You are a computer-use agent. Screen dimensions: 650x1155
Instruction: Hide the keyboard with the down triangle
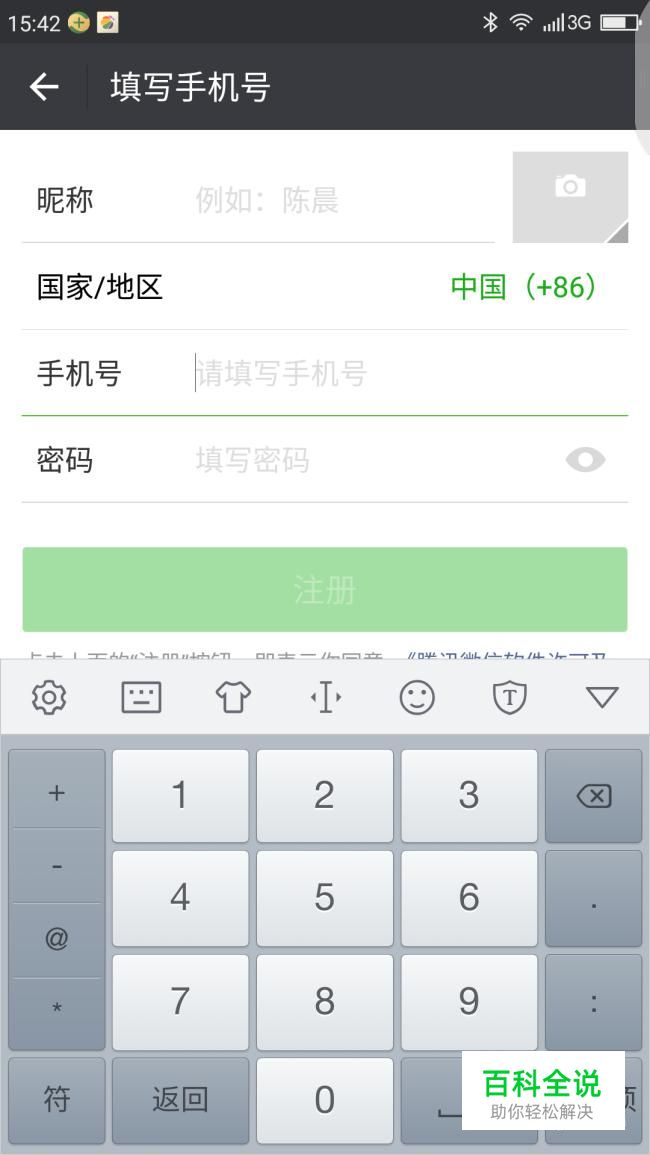point(602,698)
